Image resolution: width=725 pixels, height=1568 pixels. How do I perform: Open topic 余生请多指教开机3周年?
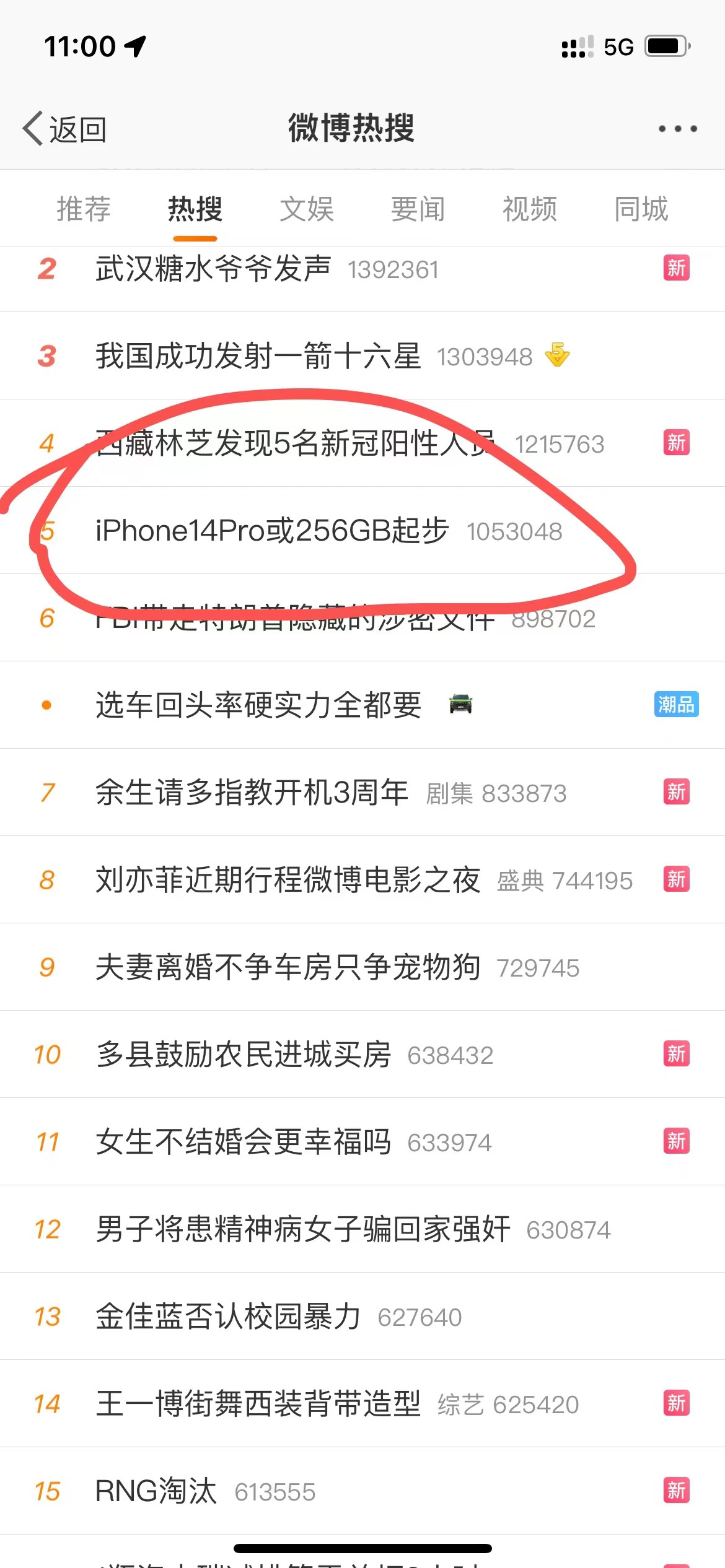click(x=252, y=793)
